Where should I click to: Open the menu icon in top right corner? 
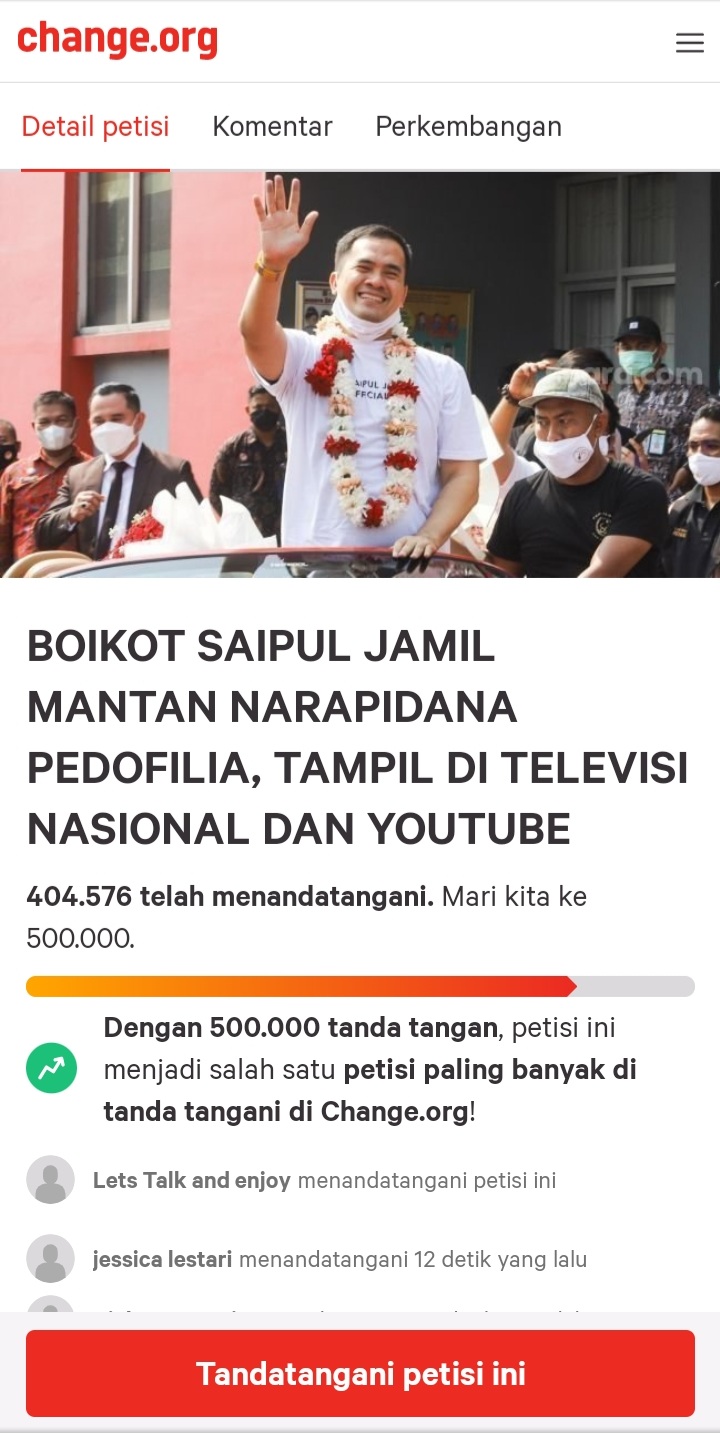coord(690,43)
